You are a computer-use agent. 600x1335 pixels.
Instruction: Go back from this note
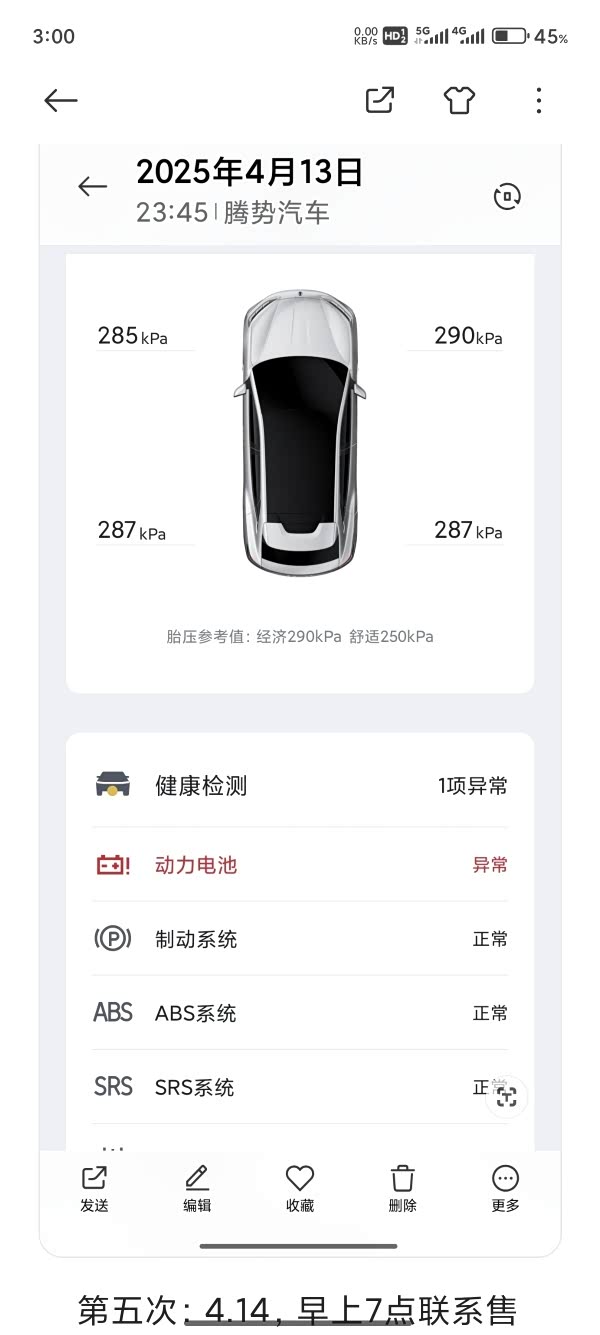tap(61, 100)
